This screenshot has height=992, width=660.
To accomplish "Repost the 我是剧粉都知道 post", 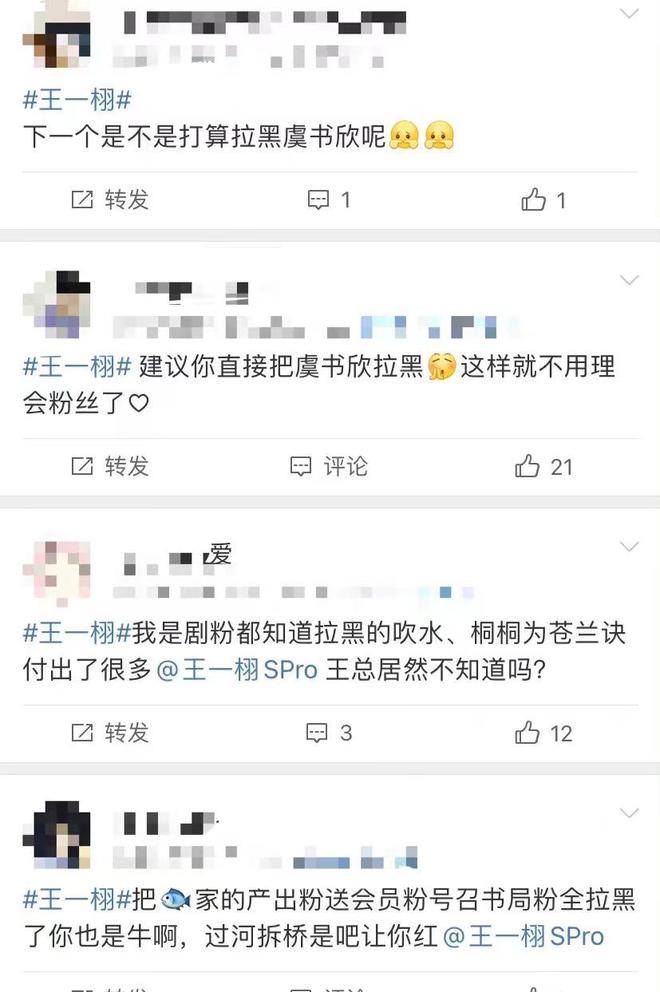I will pyautogui.click(x=110, y=733).
